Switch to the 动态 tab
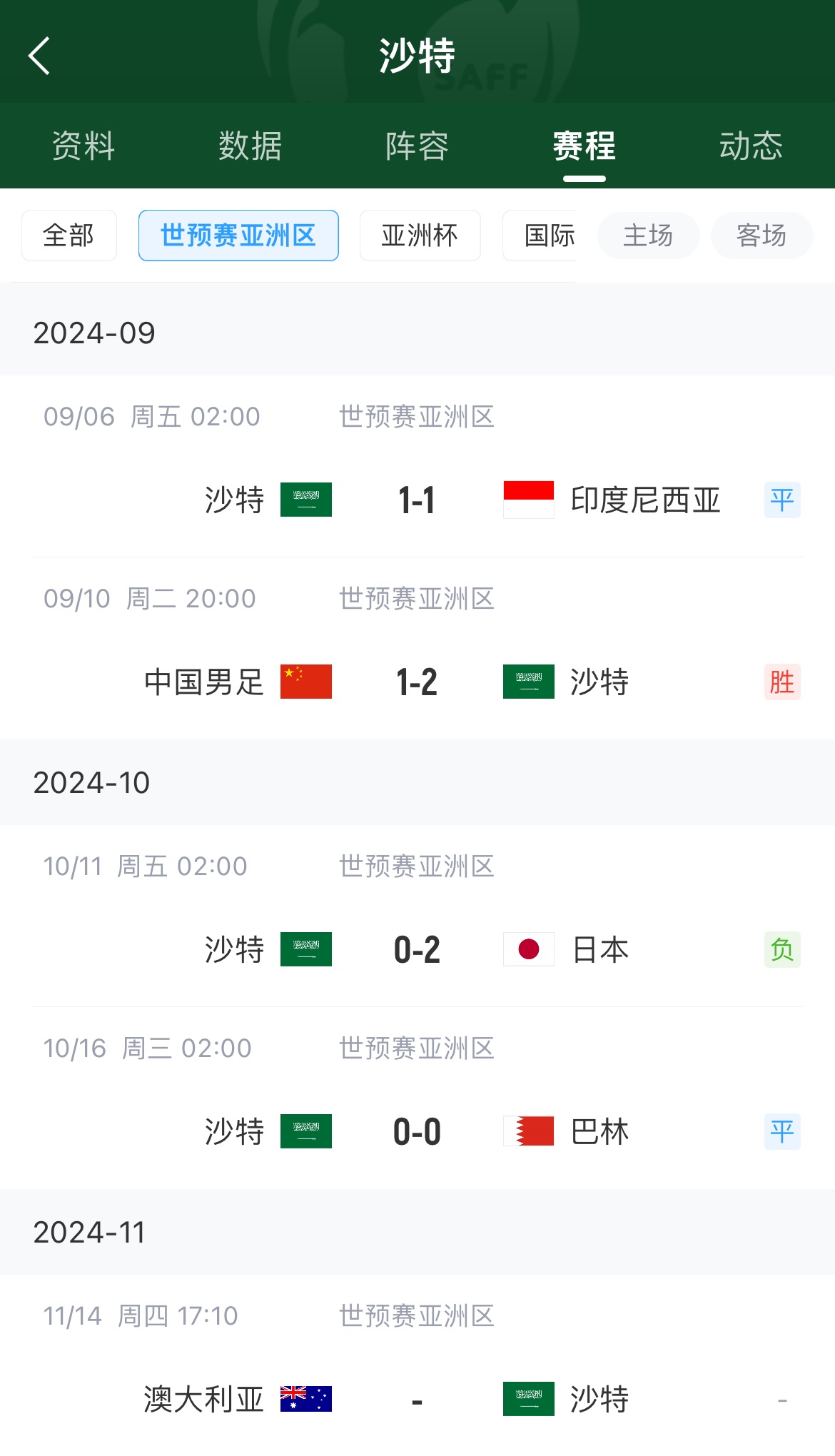This screenshot has width=835, height=1456. [751, 146]
